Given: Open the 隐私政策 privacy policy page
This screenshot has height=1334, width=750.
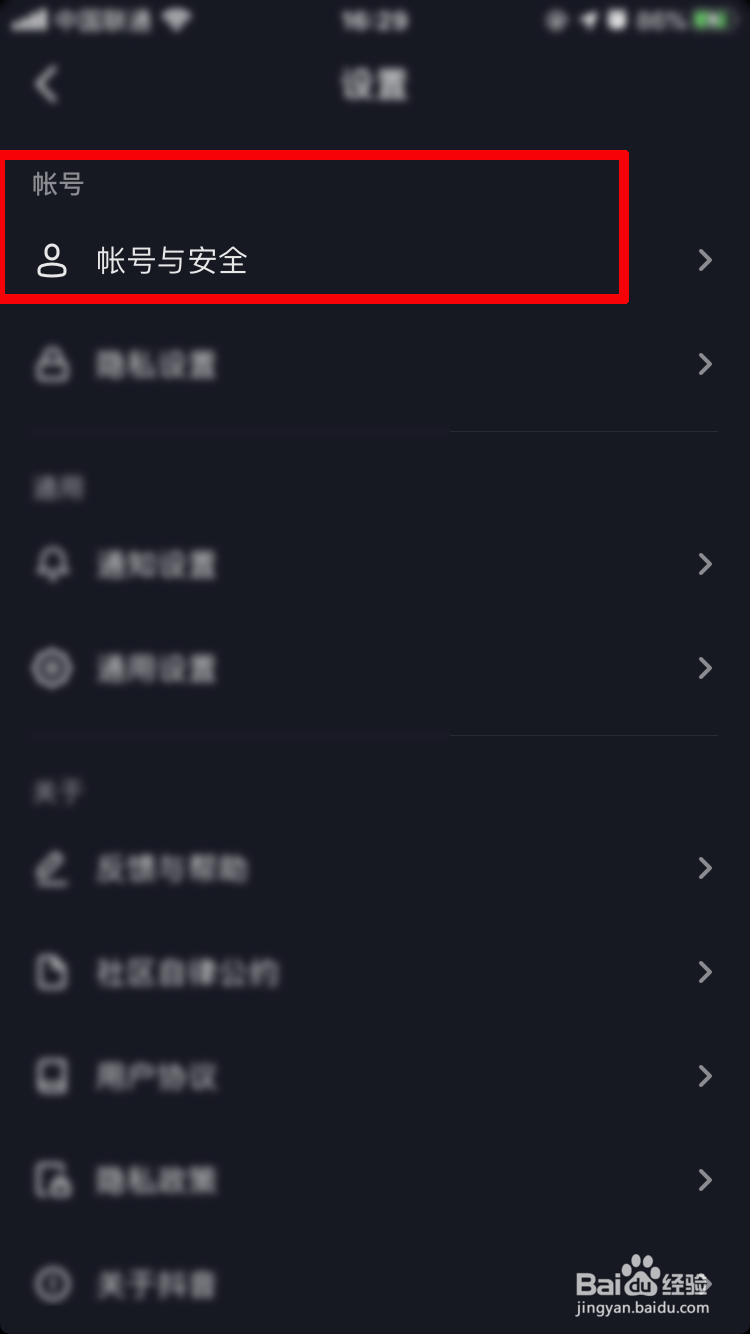Looking at the screenshot, I should (300, 1180).
